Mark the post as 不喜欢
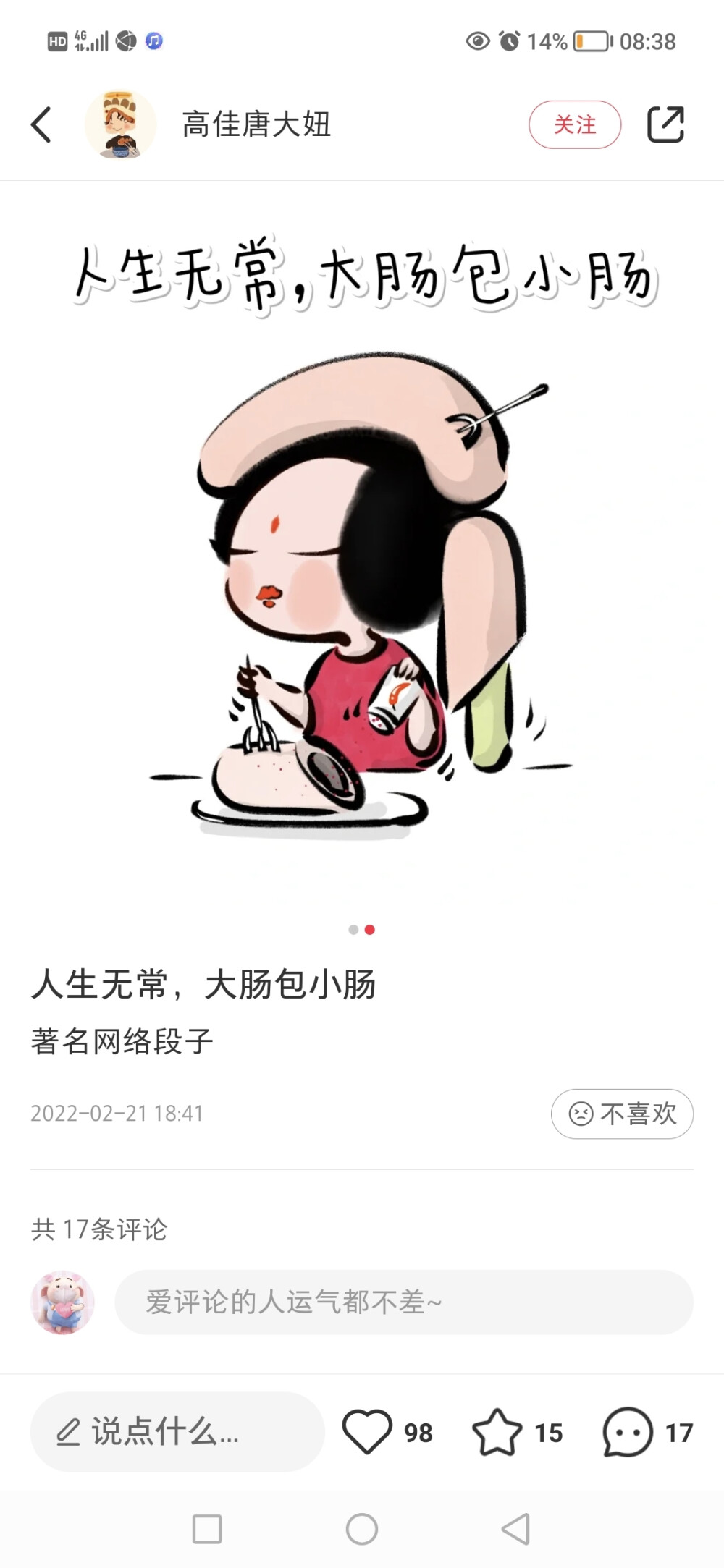Viewport: 724px width, 1568px height. click(x=621, y=1114)
